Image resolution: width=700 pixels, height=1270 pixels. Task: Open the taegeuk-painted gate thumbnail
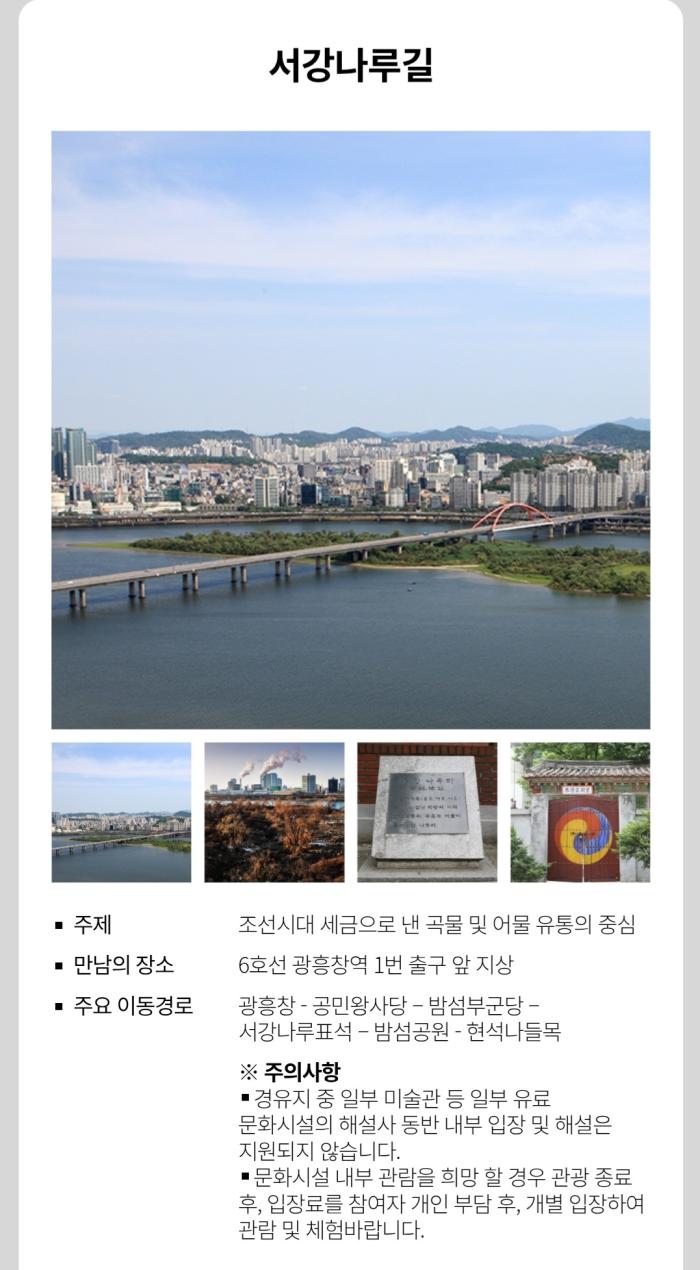[580, 812]
